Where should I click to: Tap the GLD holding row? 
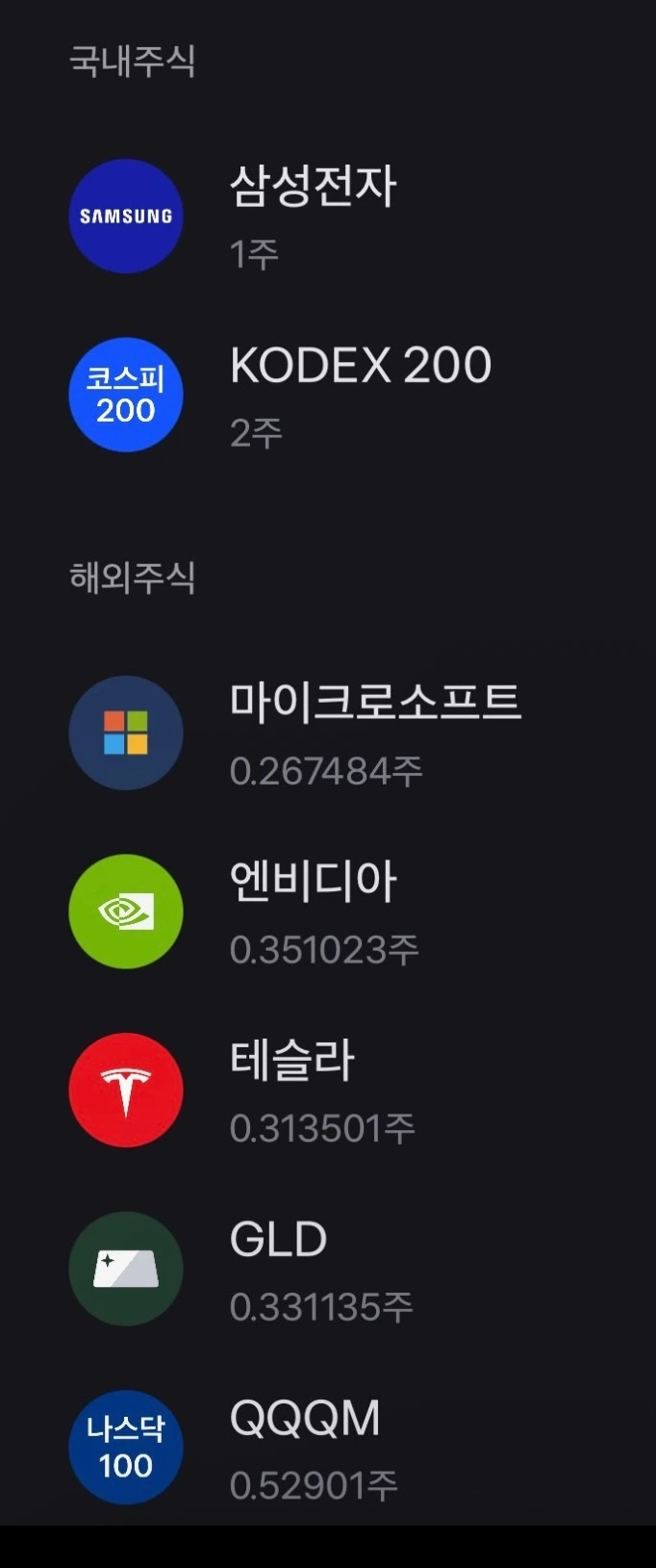[x=328, y=1269]
